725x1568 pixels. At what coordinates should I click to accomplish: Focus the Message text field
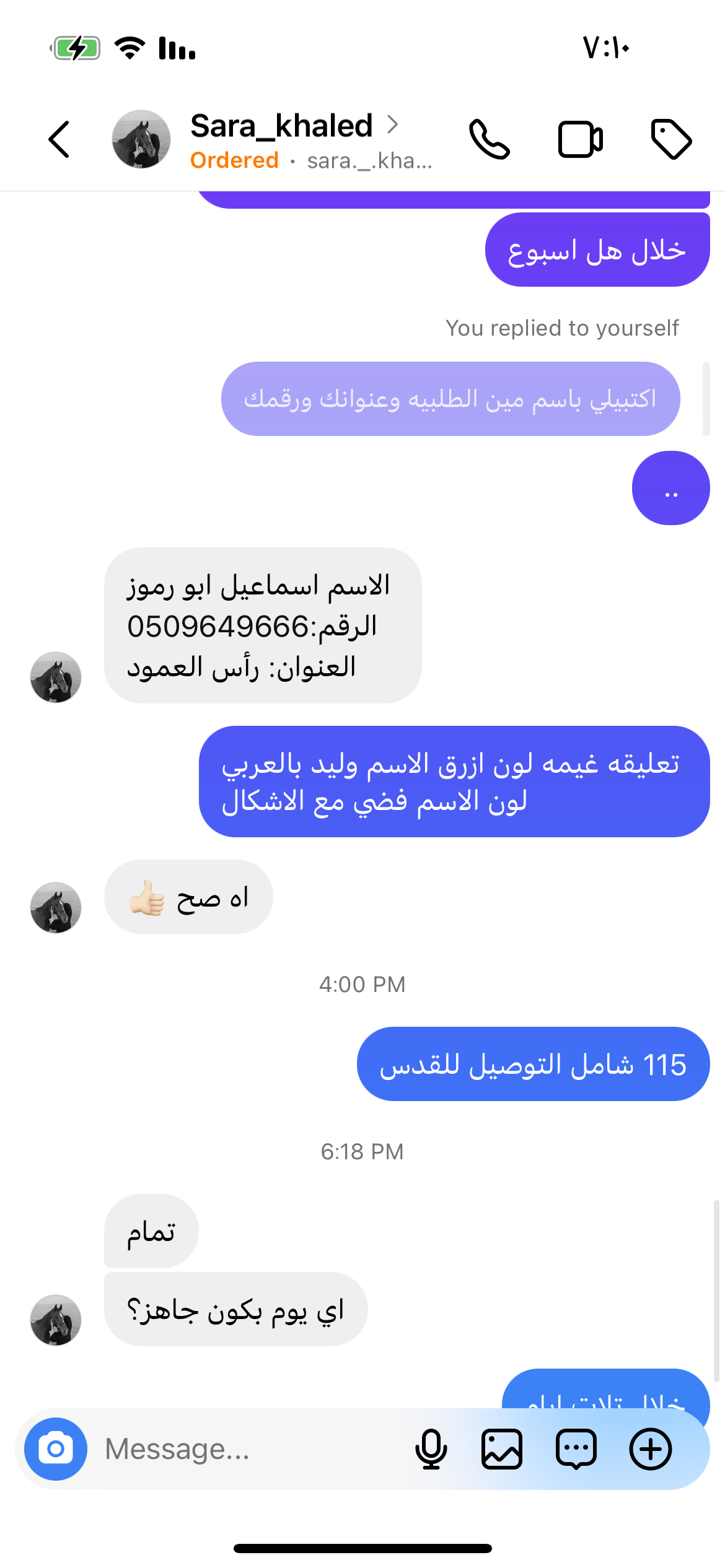coord(248,1449)
